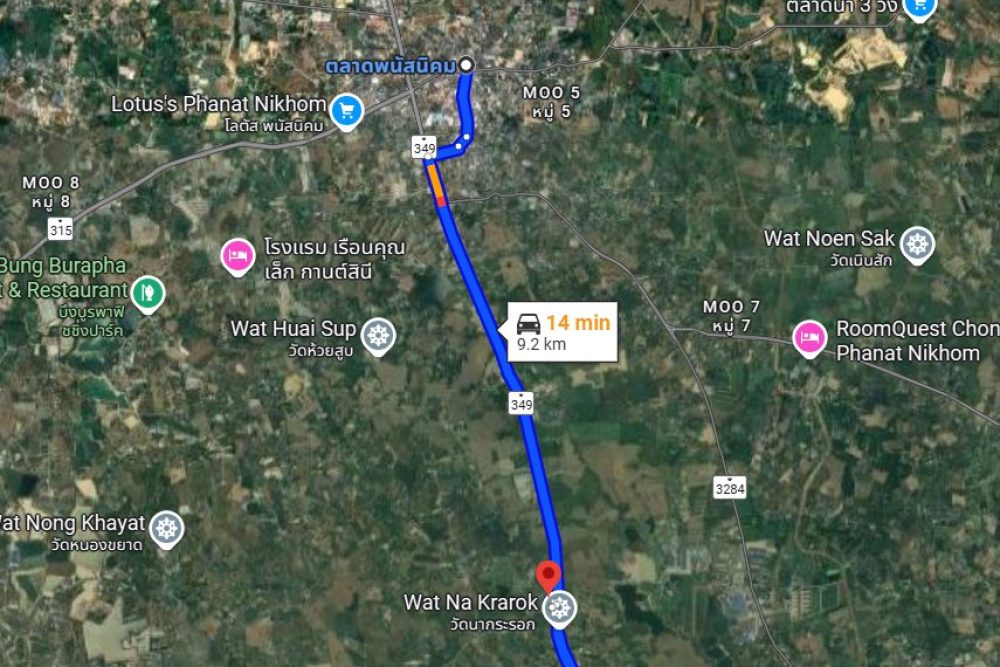Open the Wat Na Krarok temple marker
The height and width of the screenshot is (667, 1000).
[560, 605]
